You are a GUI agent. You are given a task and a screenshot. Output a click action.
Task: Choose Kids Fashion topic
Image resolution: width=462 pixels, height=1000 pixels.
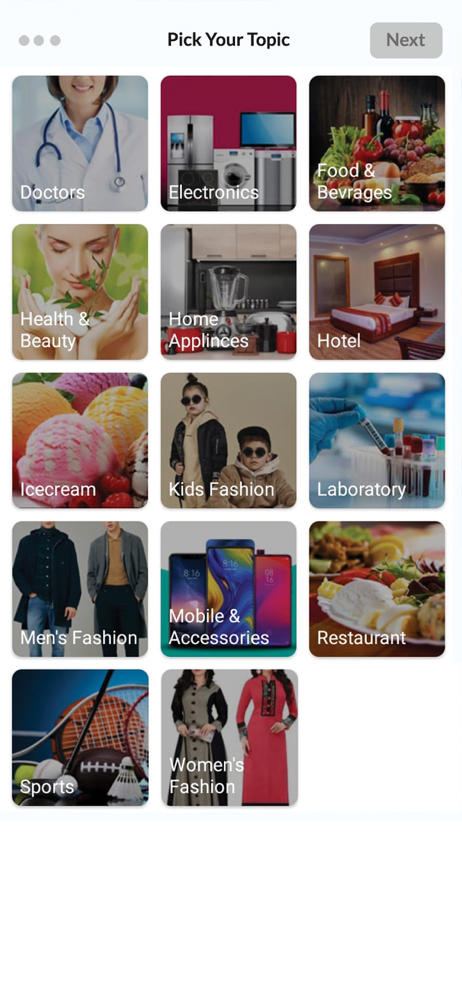click(x=228, y=441)
